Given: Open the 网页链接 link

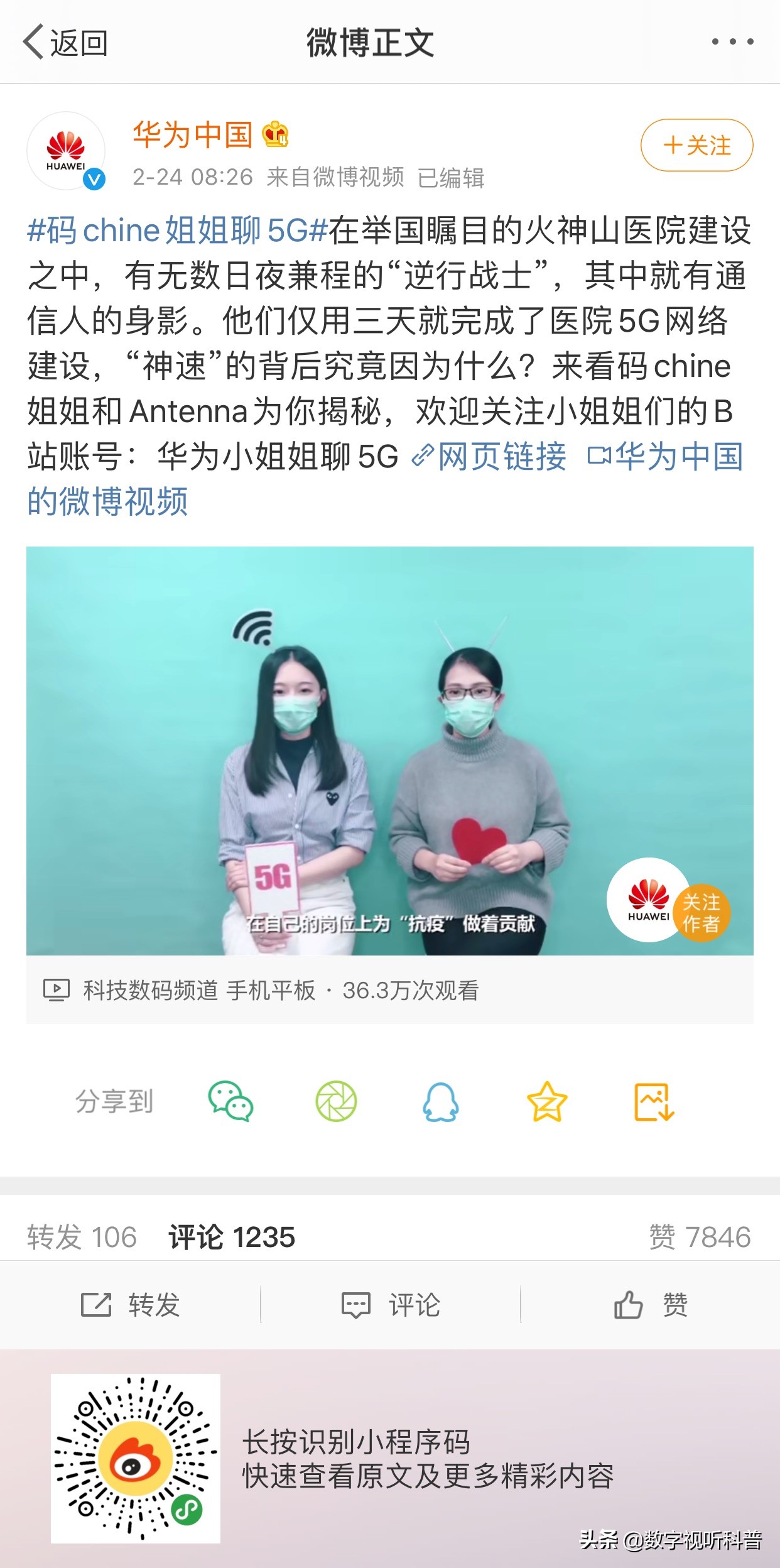Looking at the screenshot, I should [489, 456].
